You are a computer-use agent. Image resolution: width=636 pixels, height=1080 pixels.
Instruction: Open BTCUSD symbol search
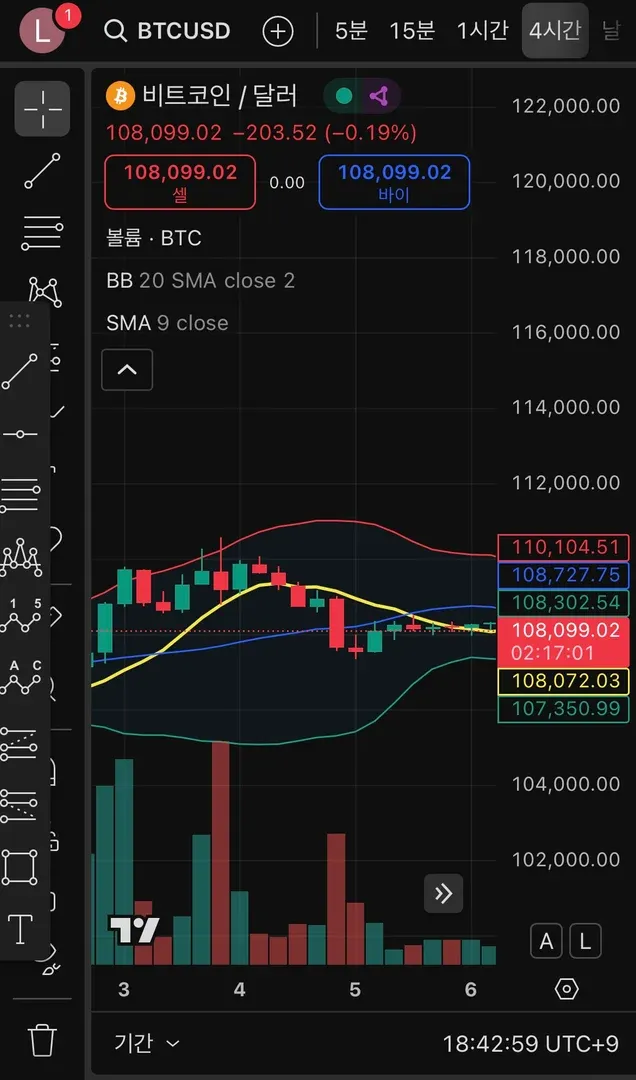coord(168,31)
